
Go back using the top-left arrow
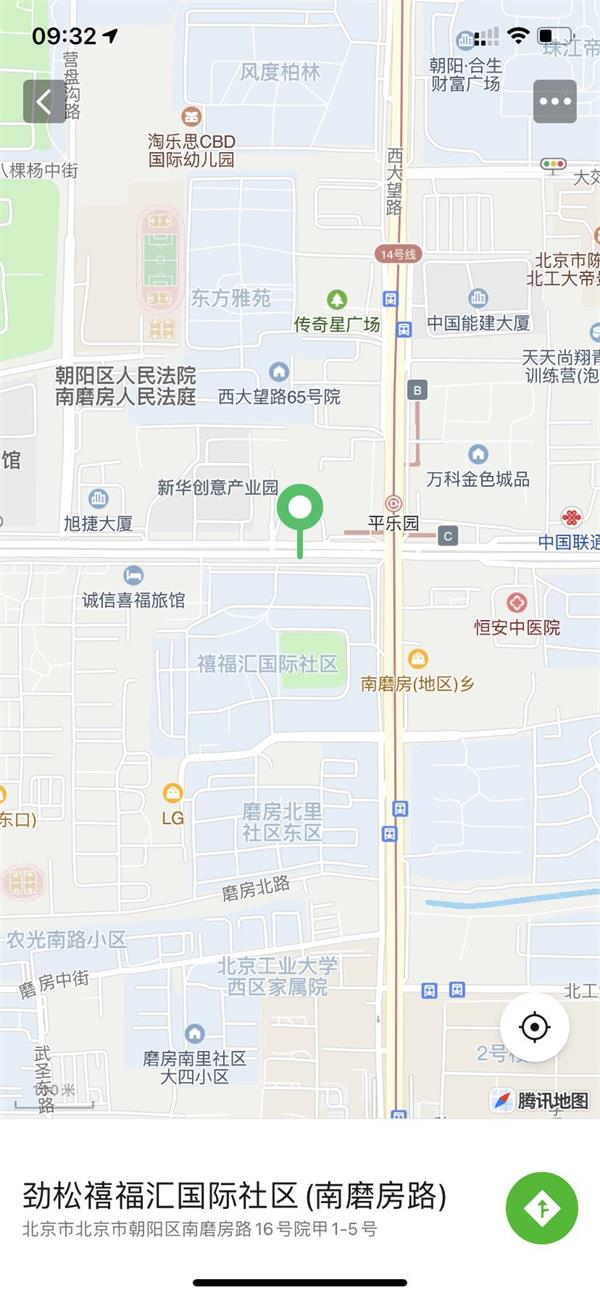tap(45, 101)
